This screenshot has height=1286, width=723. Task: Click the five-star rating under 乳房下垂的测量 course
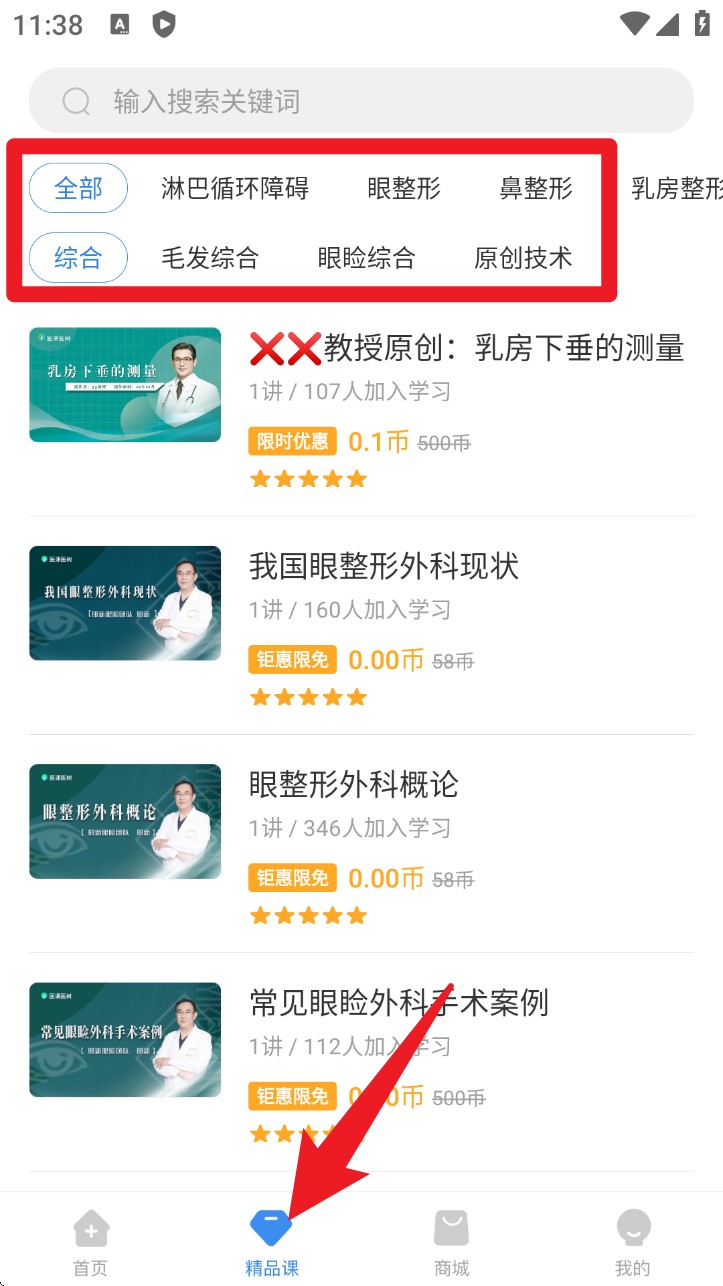coord(308,478)
